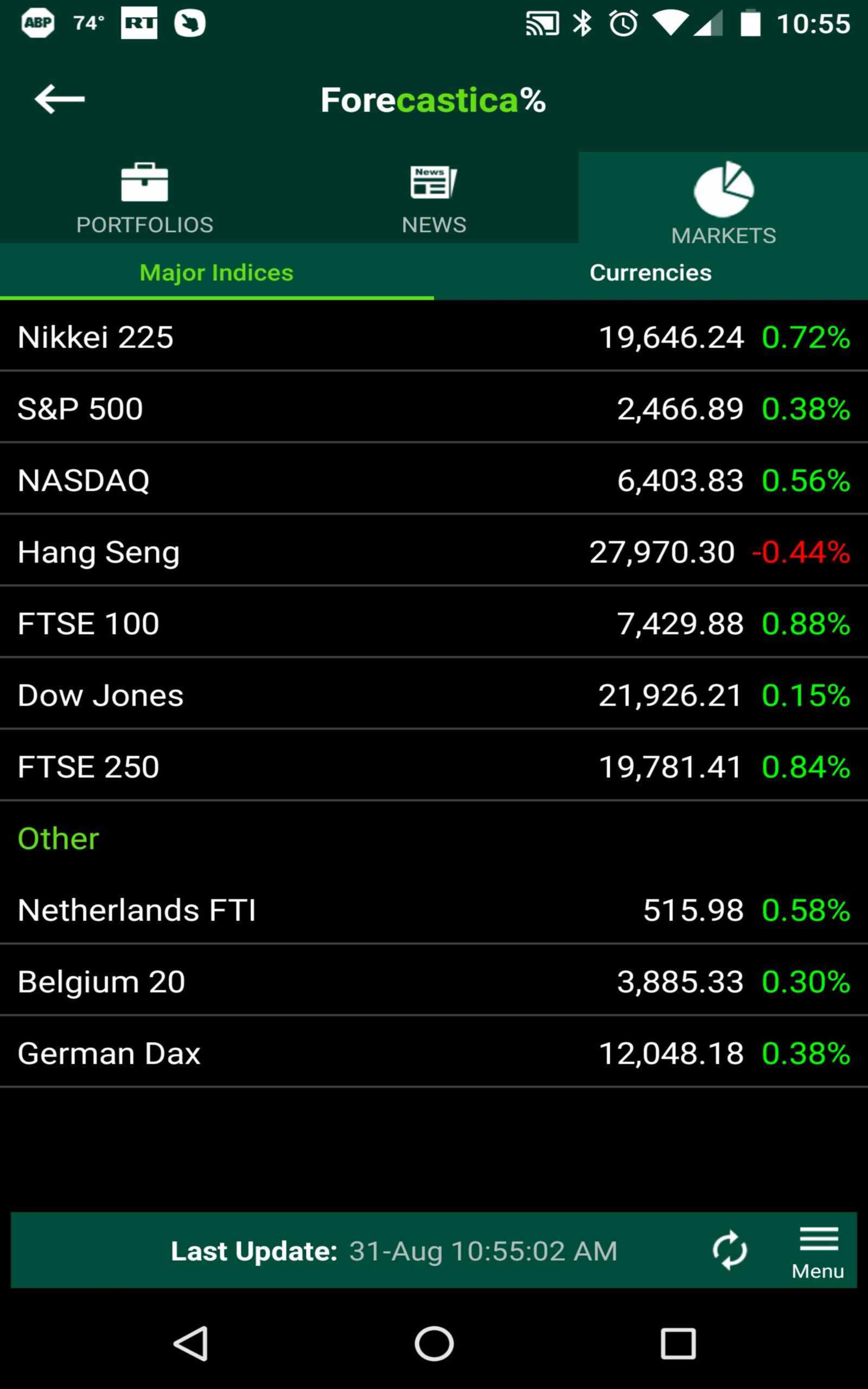Go back using the top arrow

(x=59, y=99)
